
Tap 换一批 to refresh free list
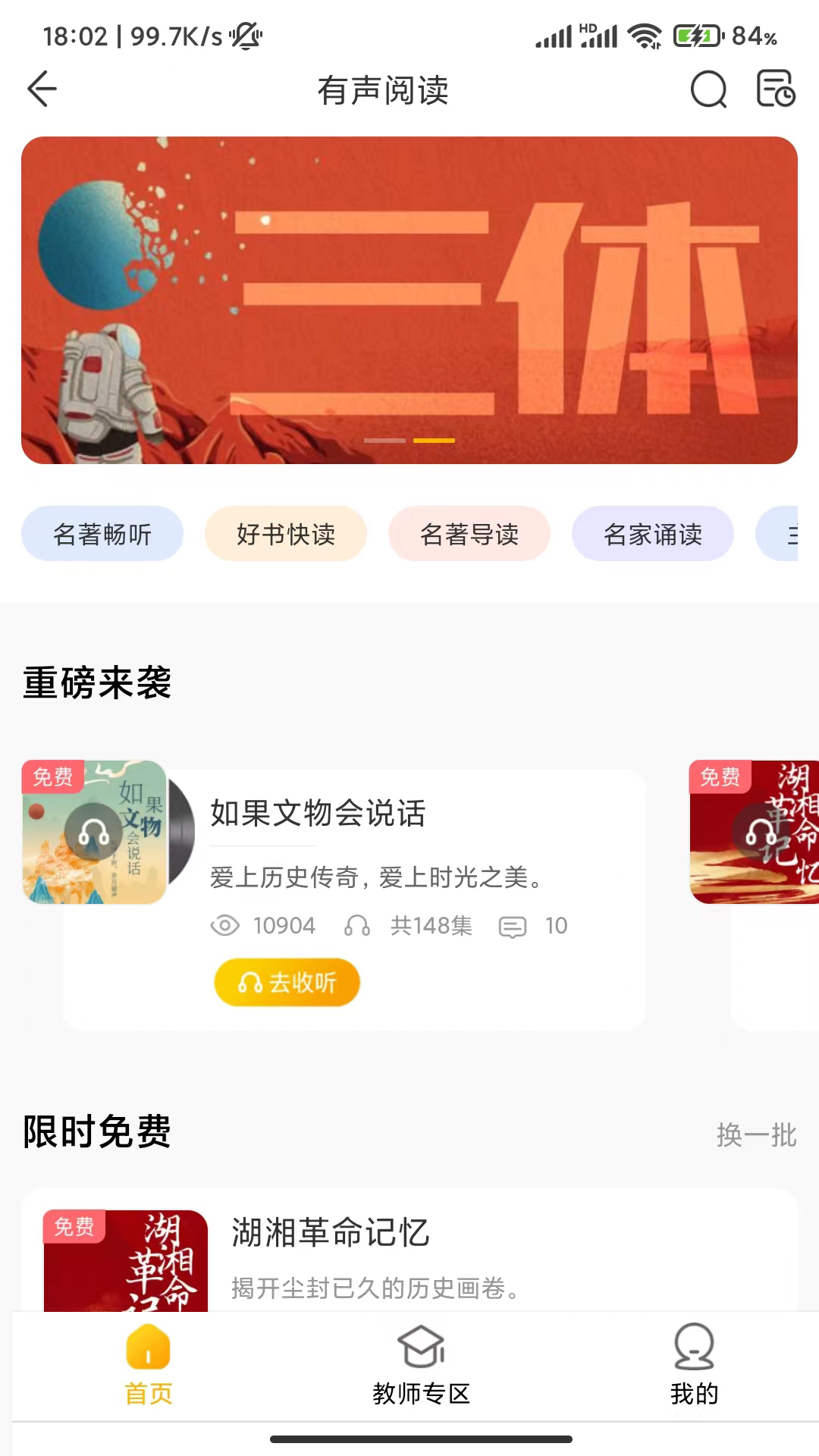(x=756, y=1135)
